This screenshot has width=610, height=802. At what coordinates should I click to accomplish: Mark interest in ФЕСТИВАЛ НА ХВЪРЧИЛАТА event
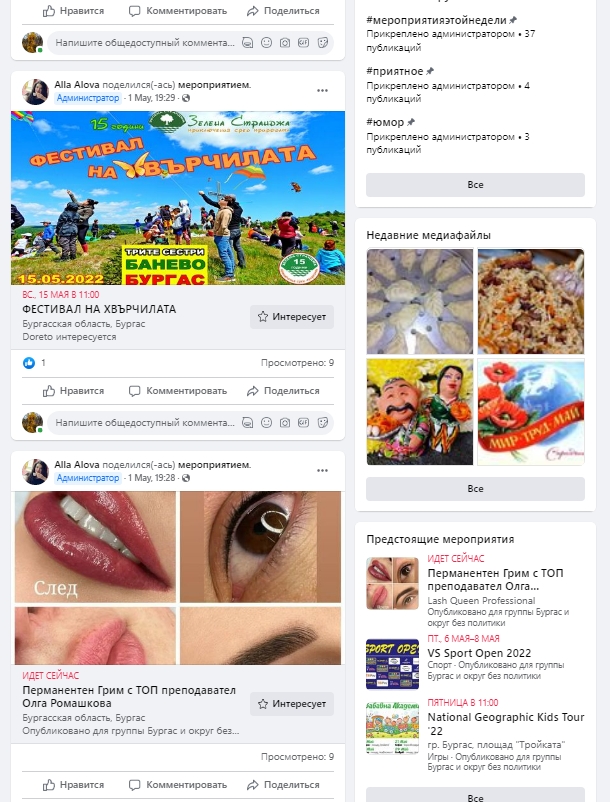click(292, 317)
